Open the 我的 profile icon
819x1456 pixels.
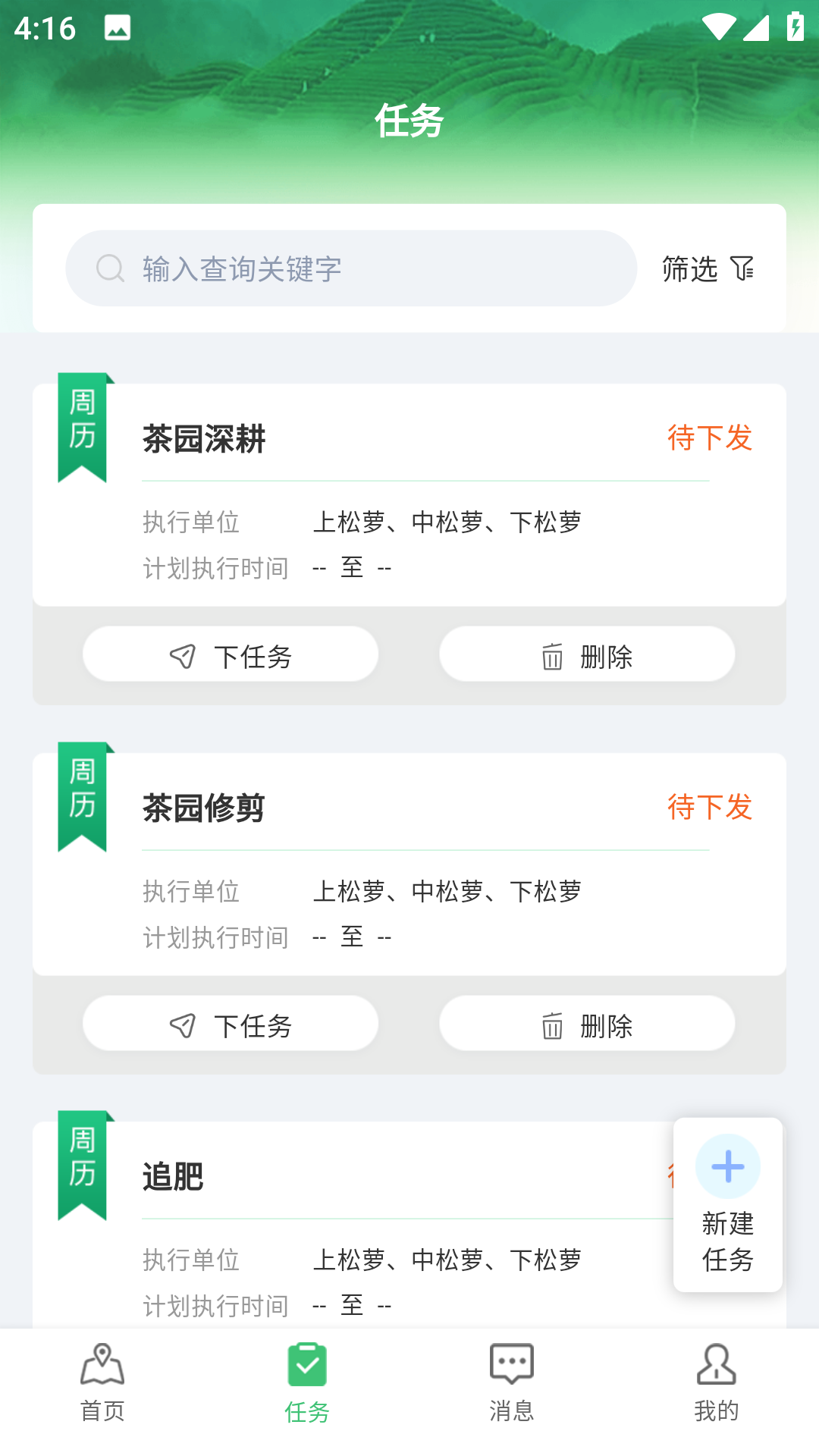pyautogui.click(x=716, y=1363)
